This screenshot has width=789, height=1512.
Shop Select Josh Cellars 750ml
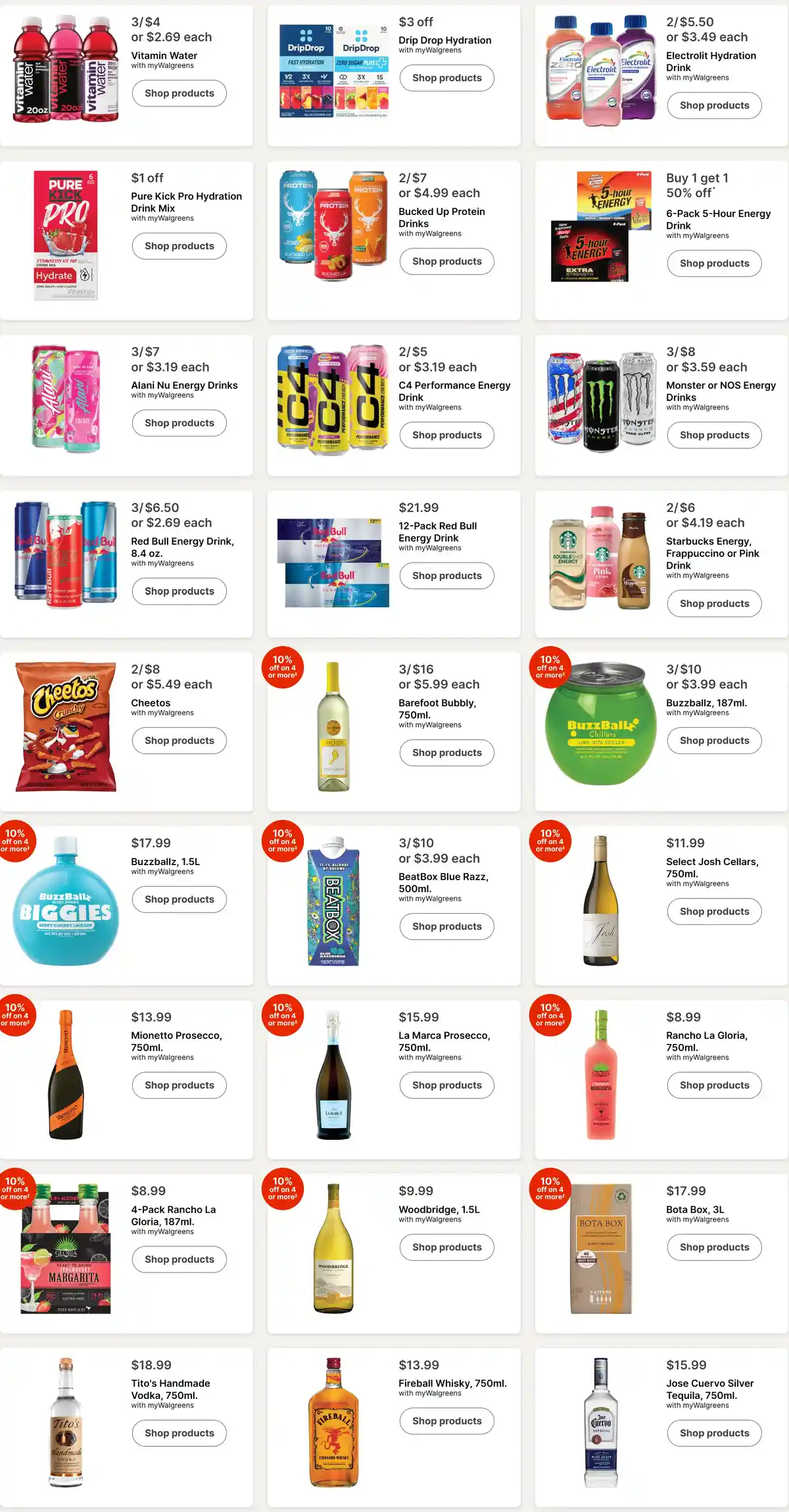click(715, 912)
